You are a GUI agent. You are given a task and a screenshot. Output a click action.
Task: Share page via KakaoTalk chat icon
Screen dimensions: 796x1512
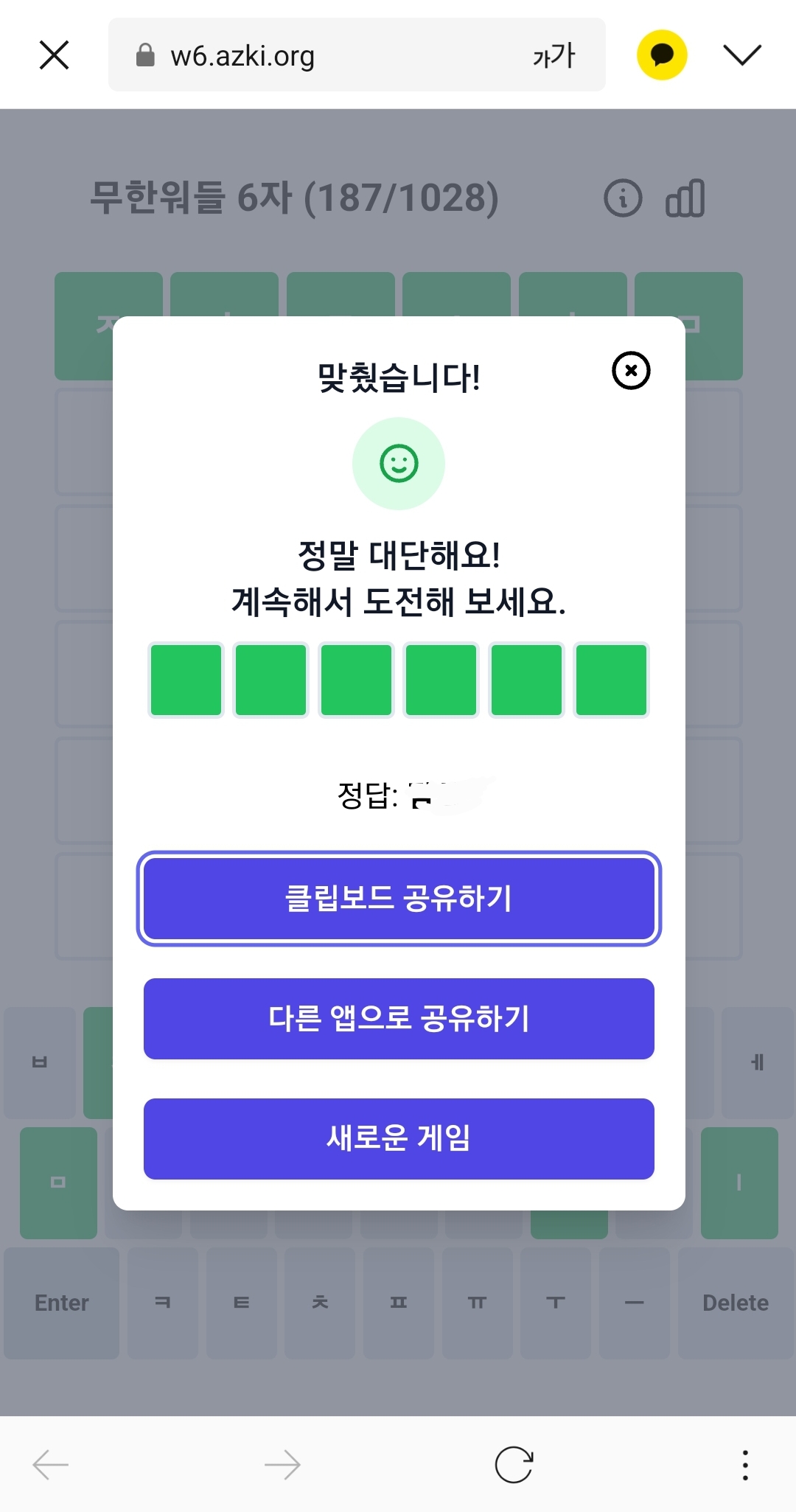tap(662, 55)
